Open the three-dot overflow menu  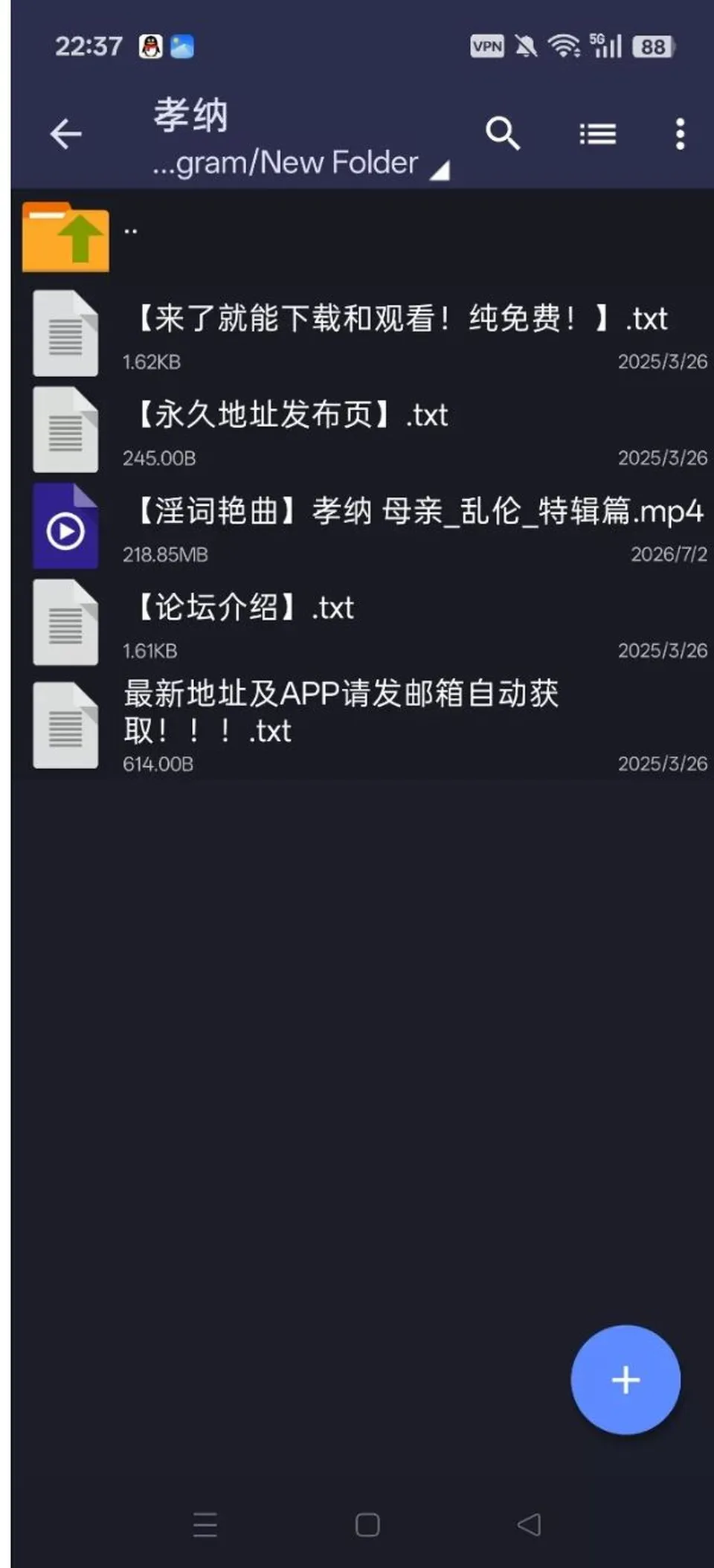click(680, 135)
